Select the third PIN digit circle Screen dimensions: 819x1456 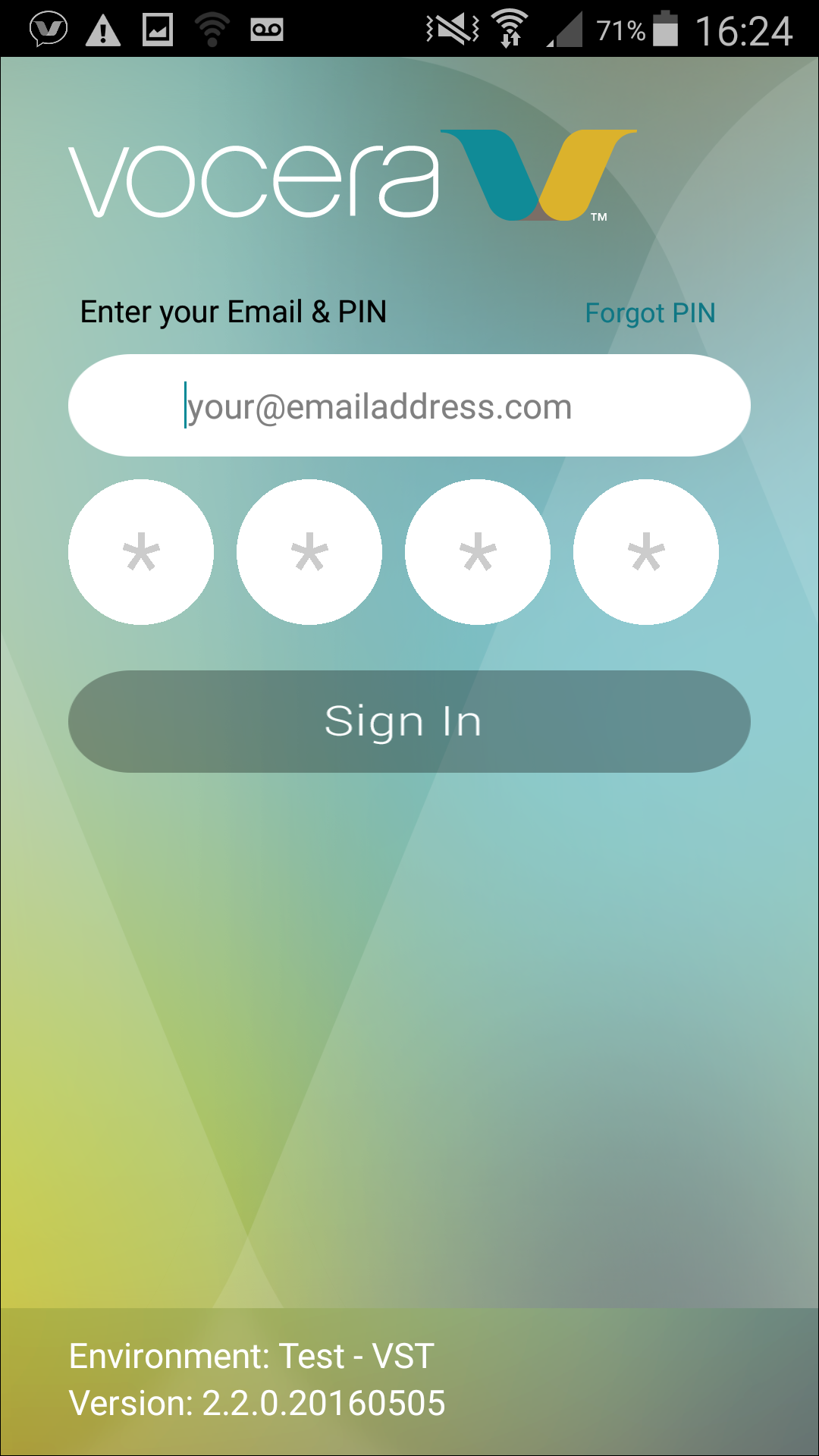pos(478,552)
